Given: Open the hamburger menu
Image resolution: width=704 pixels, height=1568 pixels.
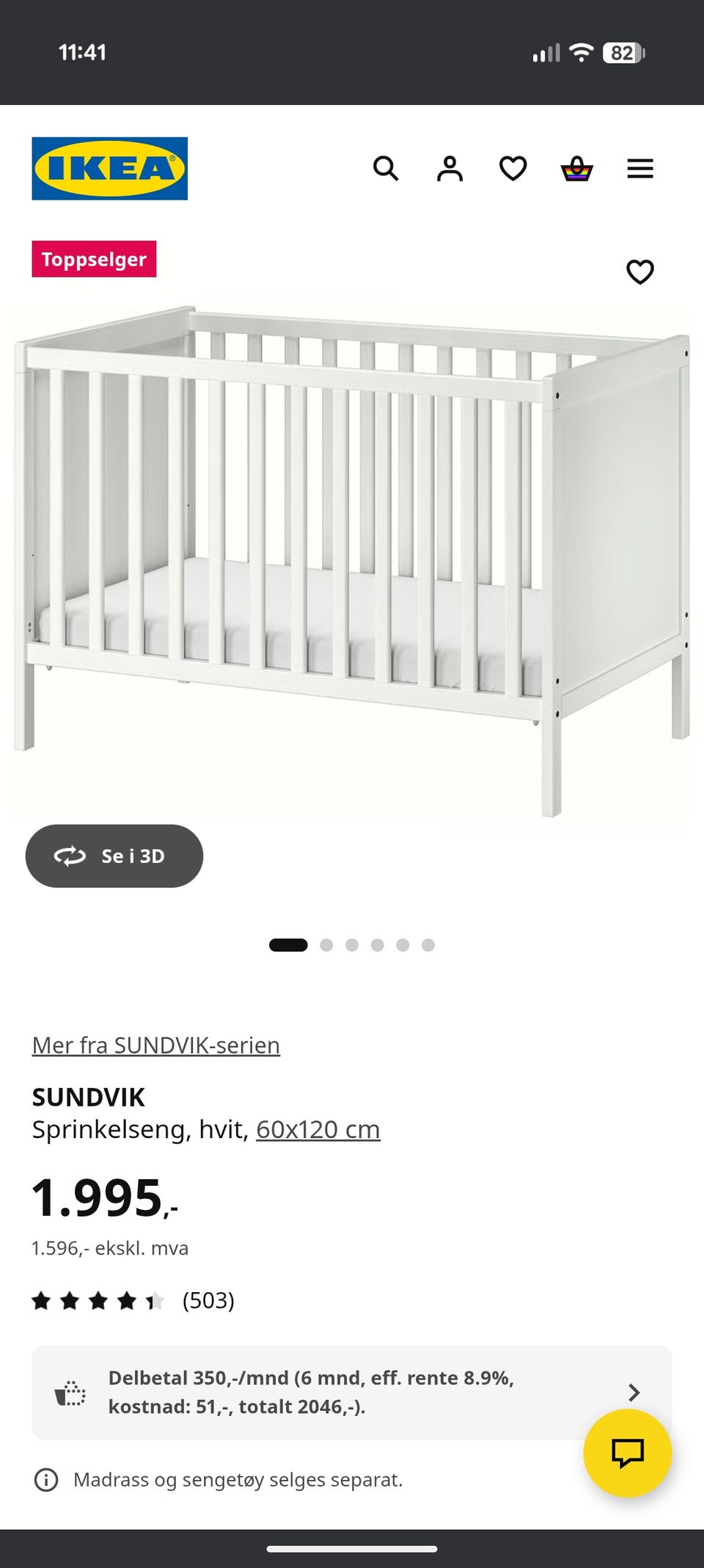Looking at the screenshot, I should [x=640, y=169].
